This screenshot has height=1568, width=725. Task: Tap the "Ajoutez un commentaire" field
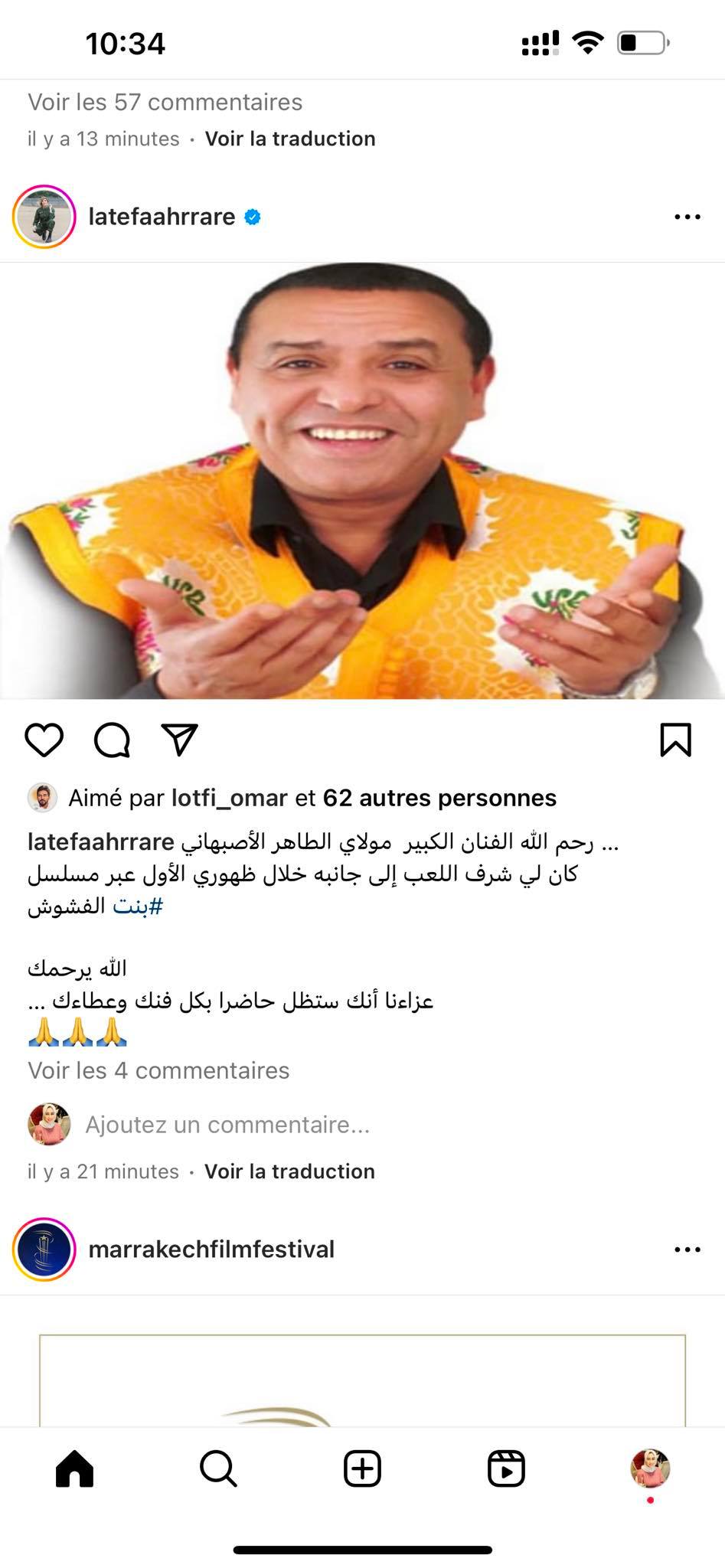(x=227, y=1125)
